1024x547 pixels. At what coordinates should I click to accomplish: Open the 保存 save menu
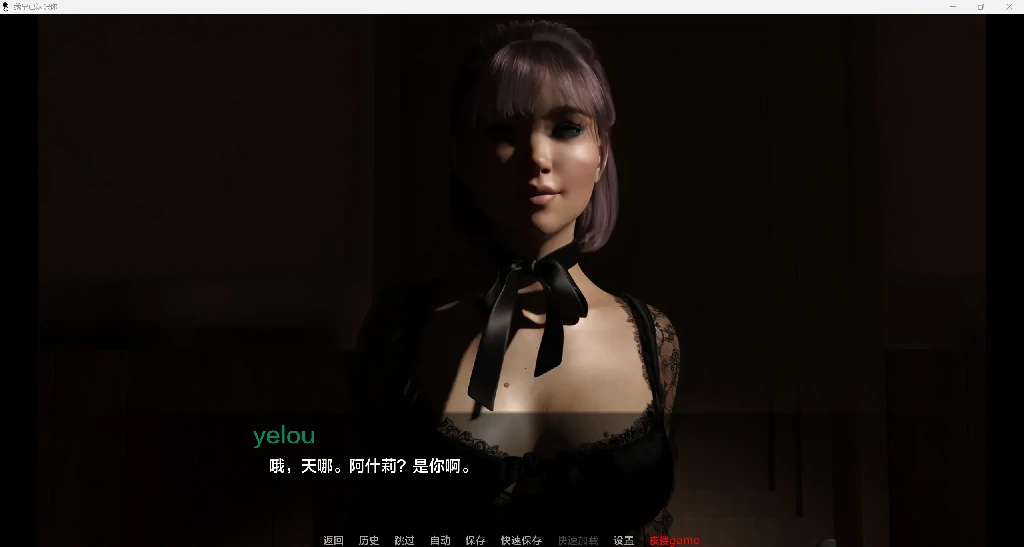[475, 540]
